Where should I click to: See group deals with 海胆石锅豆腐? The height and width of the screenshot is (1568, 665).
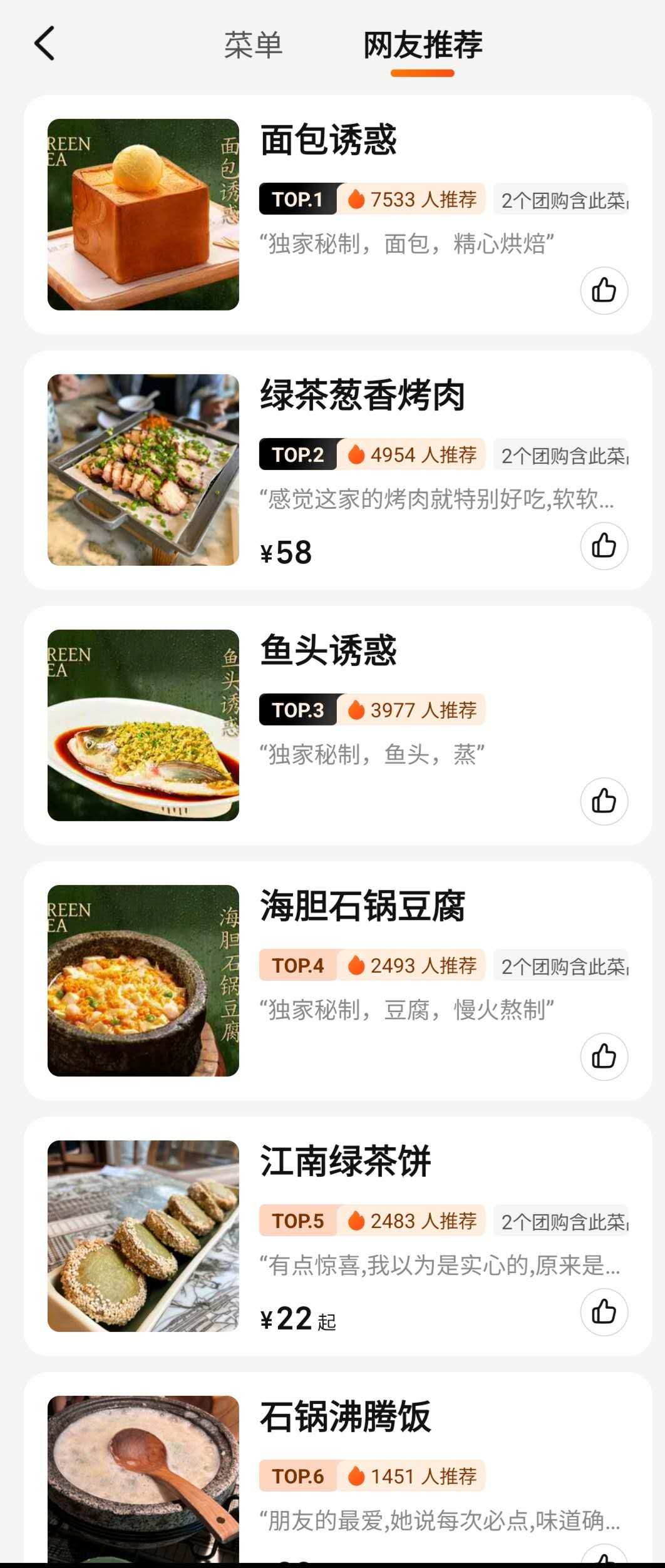point(561,966)
